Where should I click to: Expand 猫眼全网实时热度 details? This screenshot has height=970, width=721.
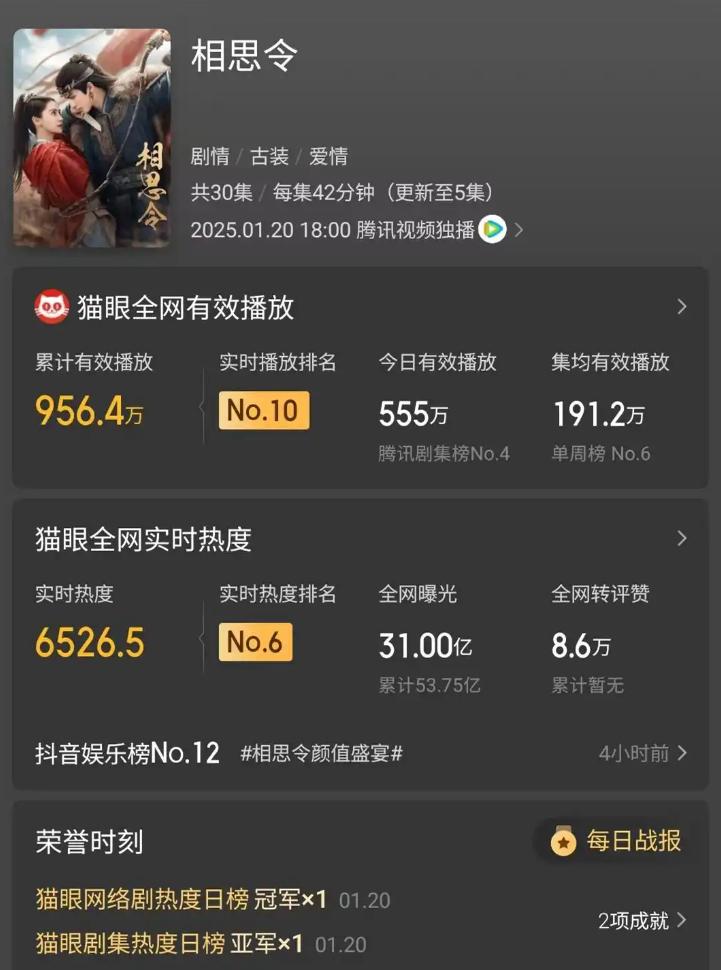(x=682, y=539)
